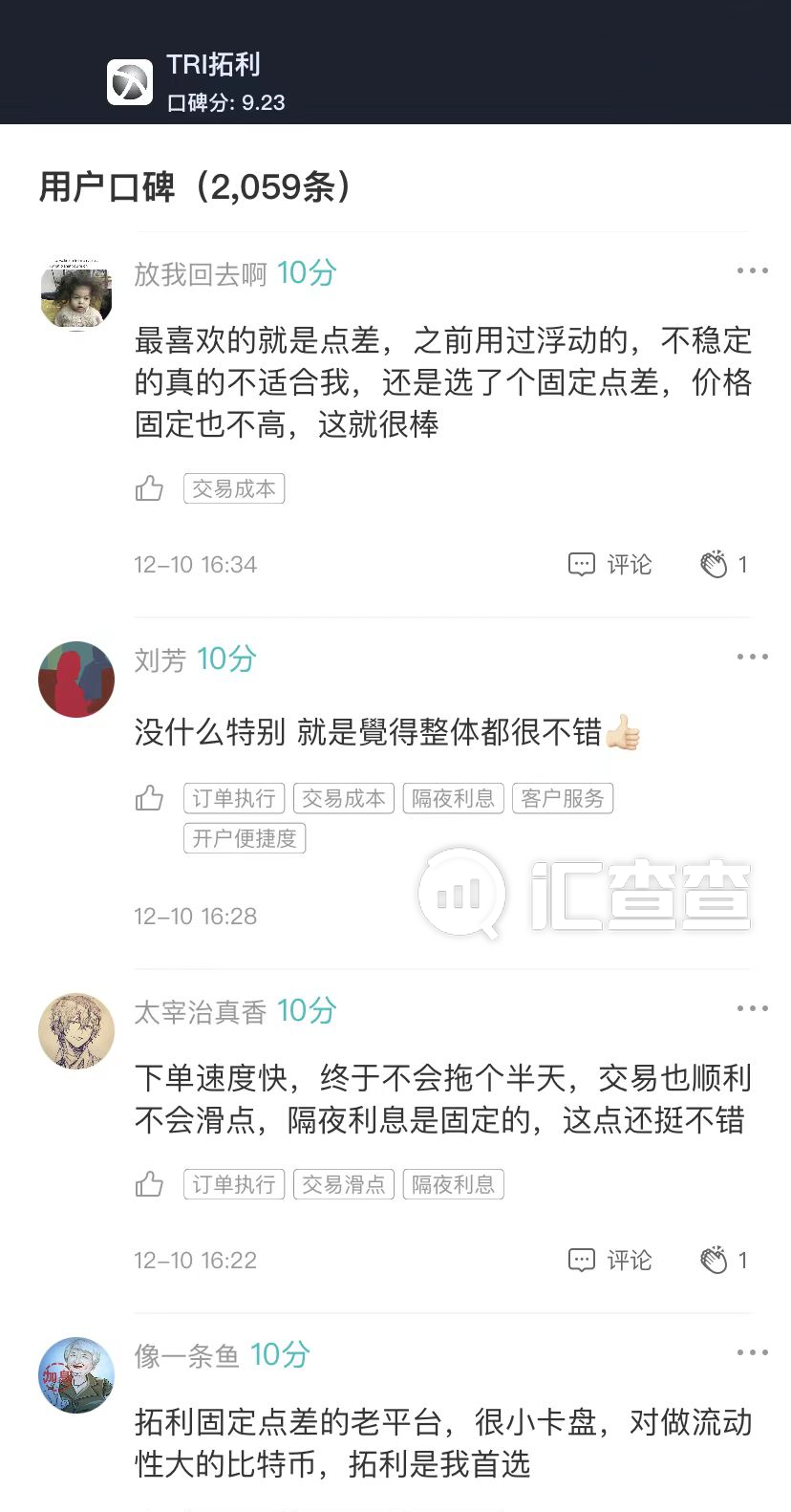Open overflow menu on 刘芳's review

753,657
